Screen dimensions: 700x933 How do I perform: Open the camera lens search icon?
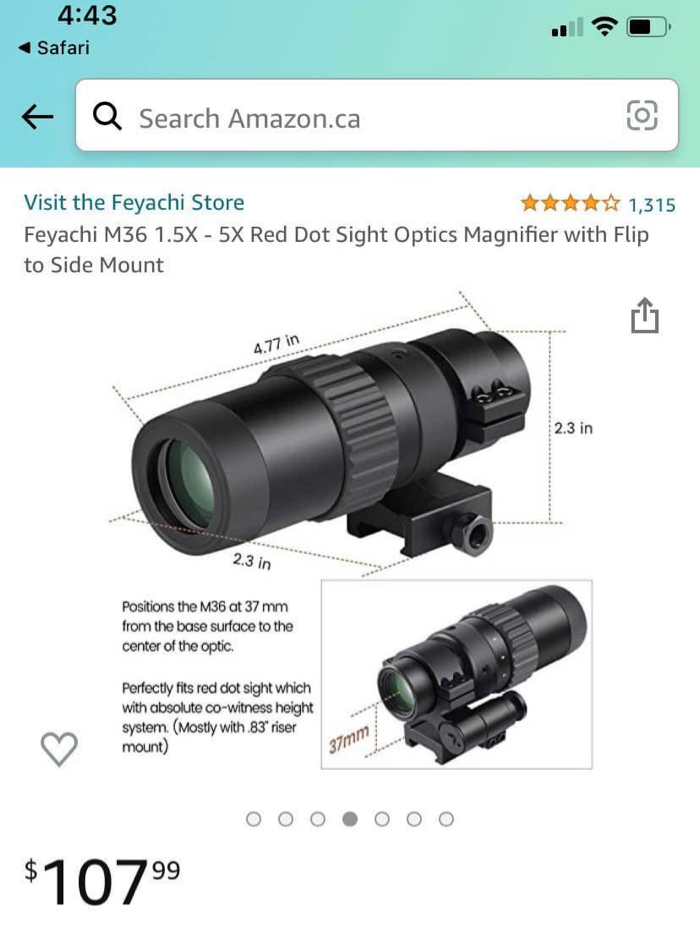tap(641, 117)
